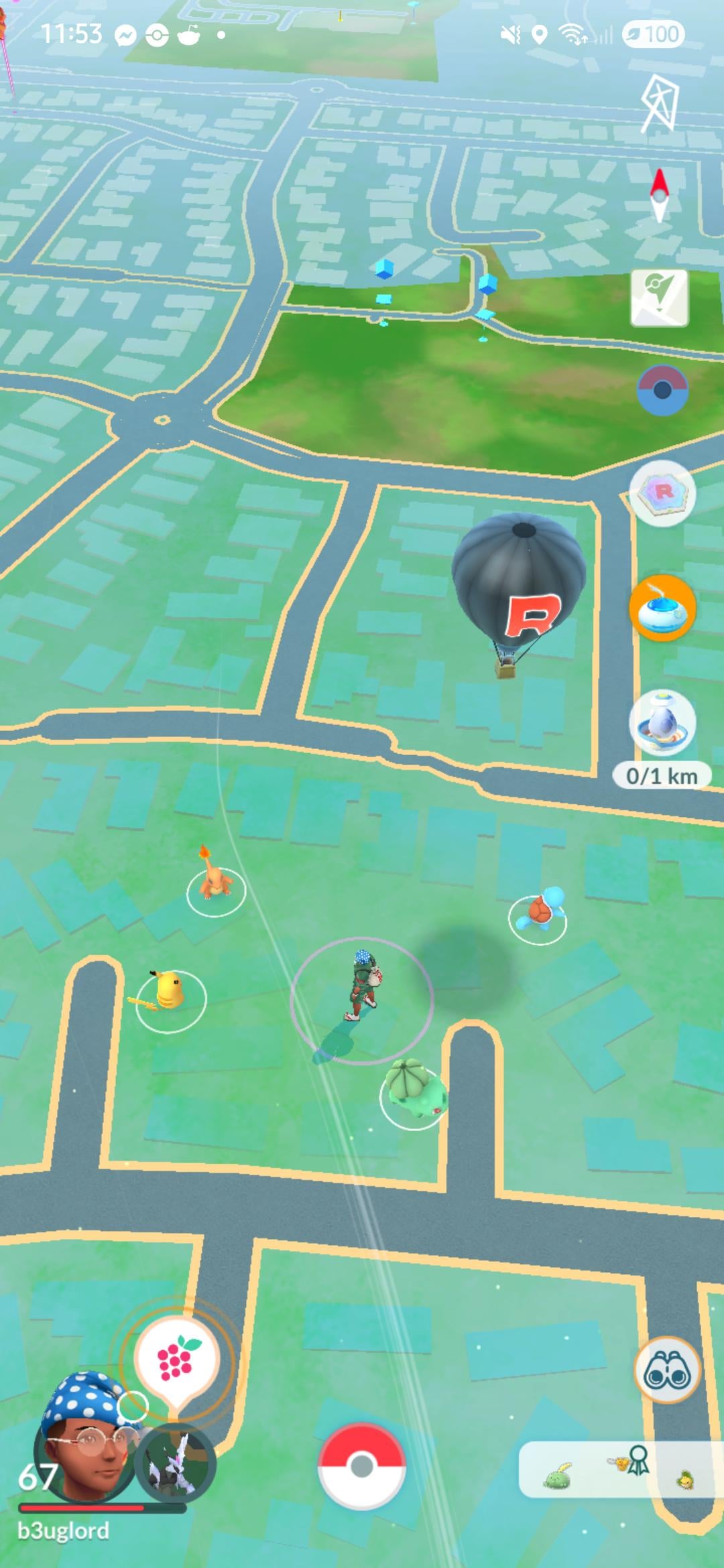Open the Field Research binoculars

(x=666, y=1370)
